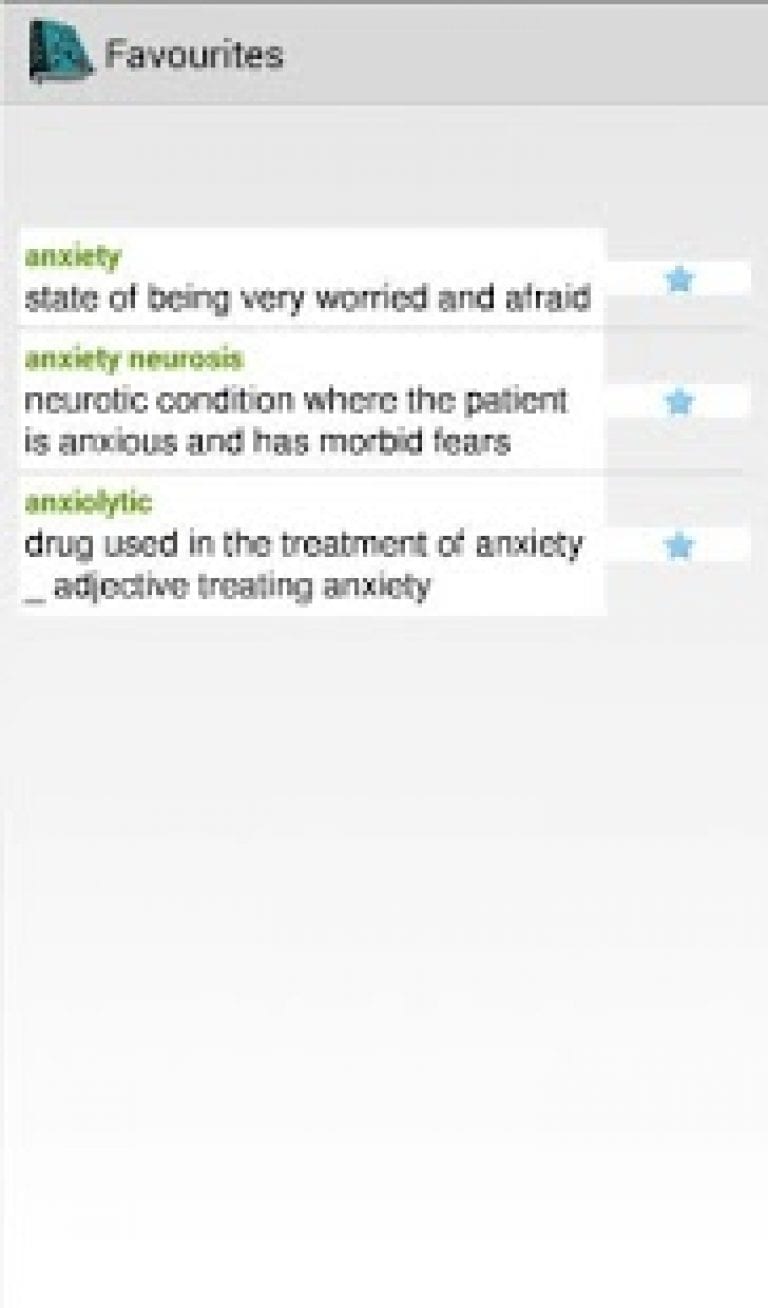Tap the star icon beside anxiety neurosis

(678, 400)
